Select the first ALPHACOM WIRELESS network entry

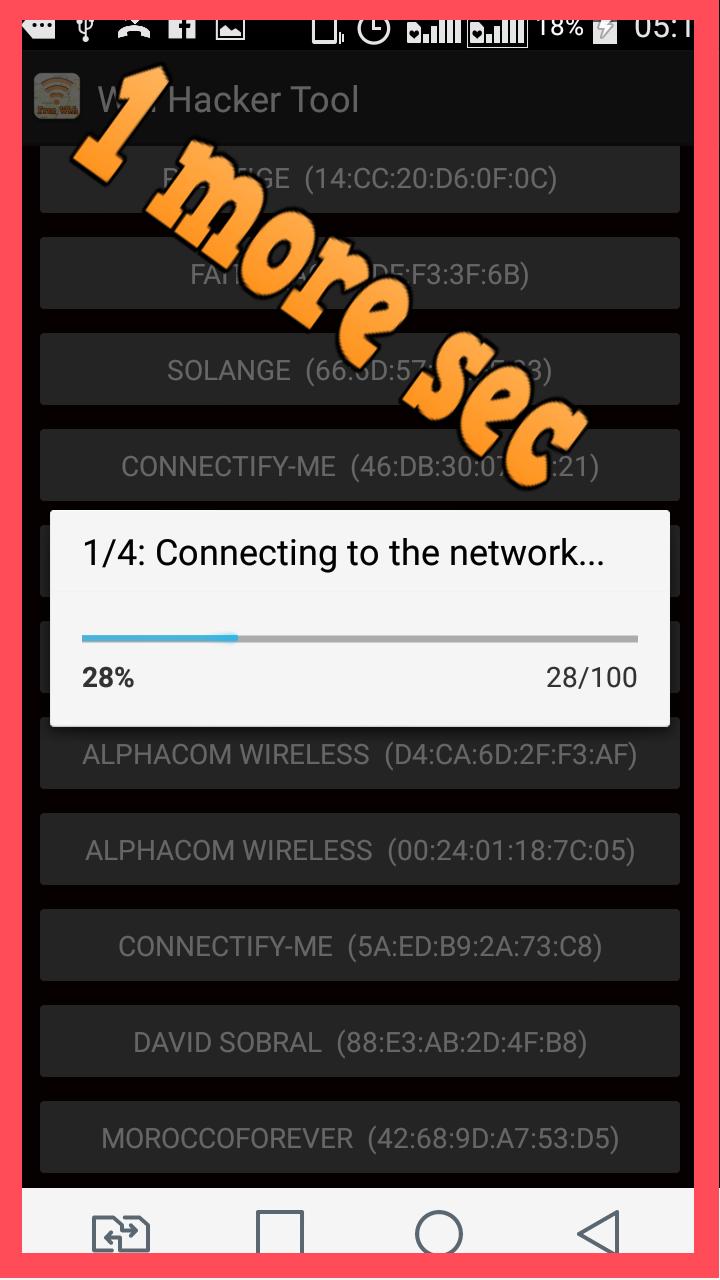[360, 754]
